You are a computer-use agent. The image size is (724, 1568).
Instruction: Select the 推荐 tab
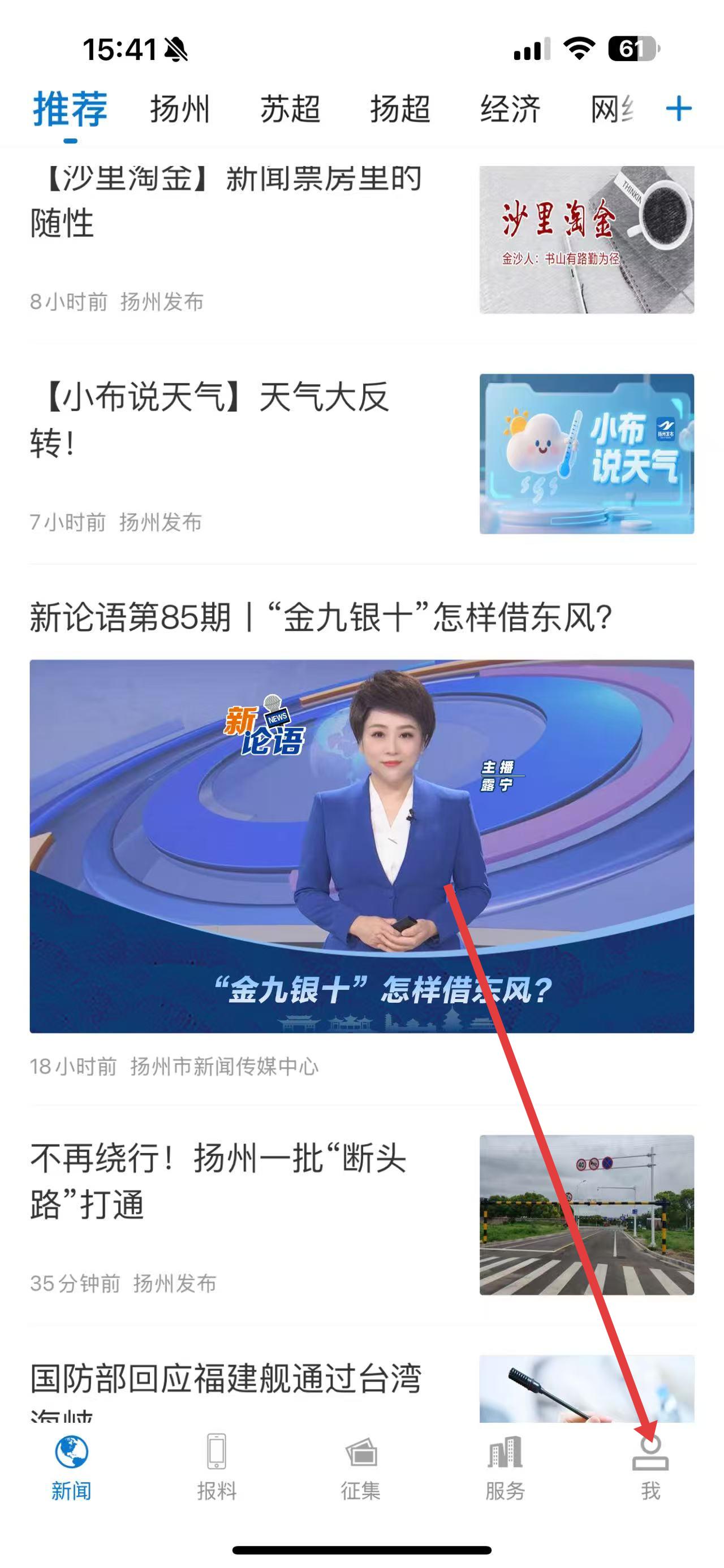click(x=70, y=110)
